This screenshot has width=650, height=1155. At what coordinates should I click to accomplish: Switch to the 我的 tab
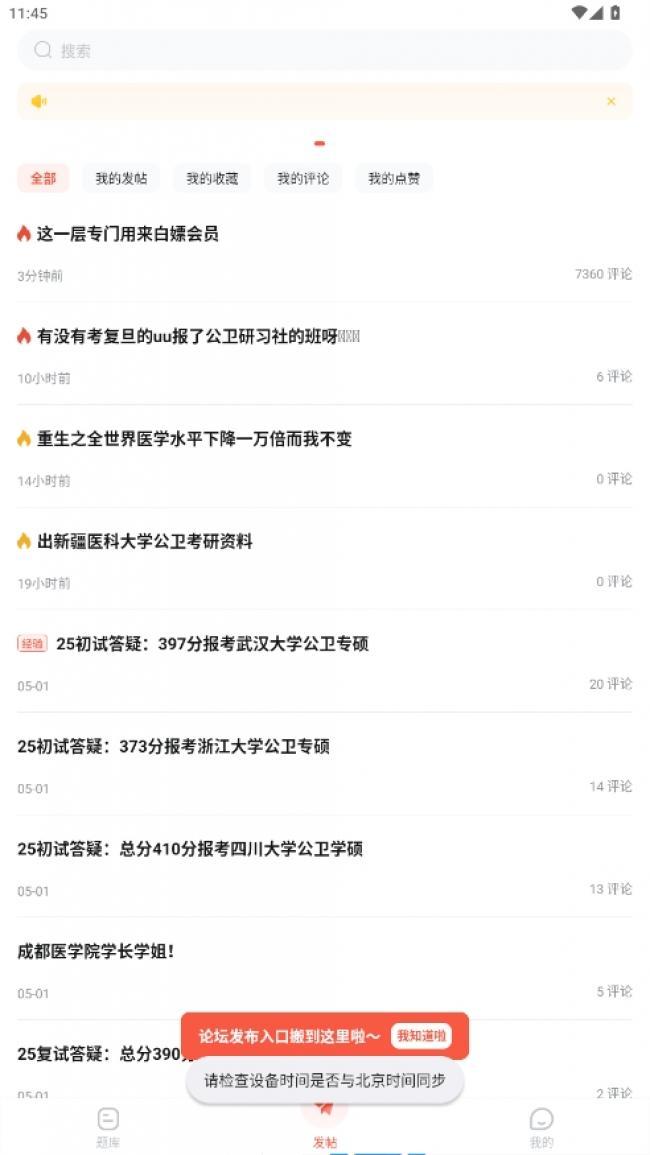coord(541,1127)
